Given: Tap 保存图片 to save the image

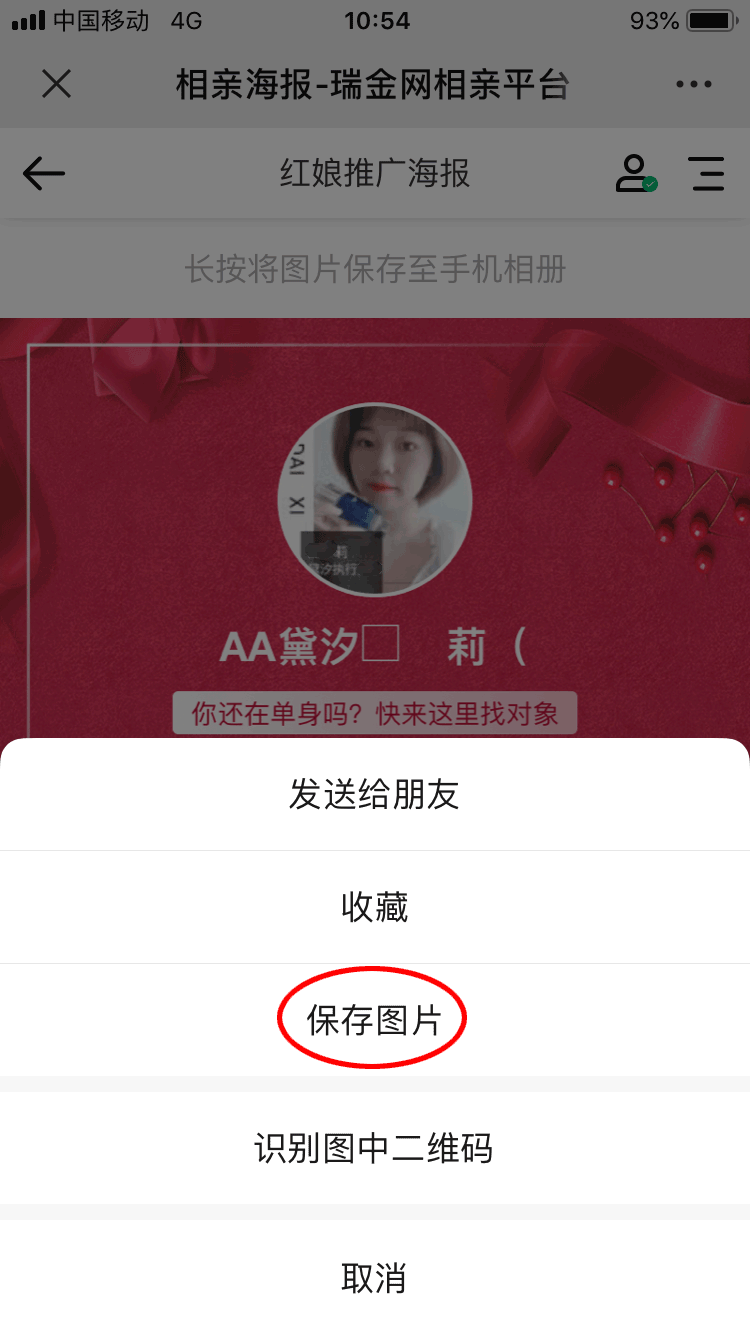Looking at the screenshot, I should [x=374, y=1021].
